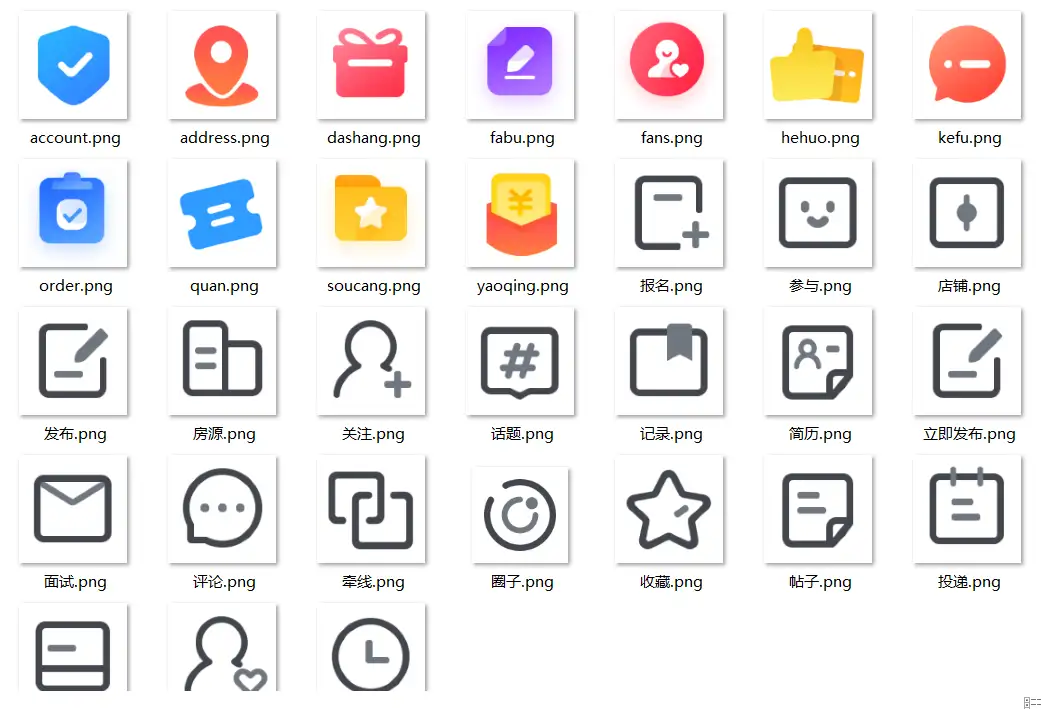Select the 评论.png file
The image size is (1041, 709).
click(x=222, y=509)
